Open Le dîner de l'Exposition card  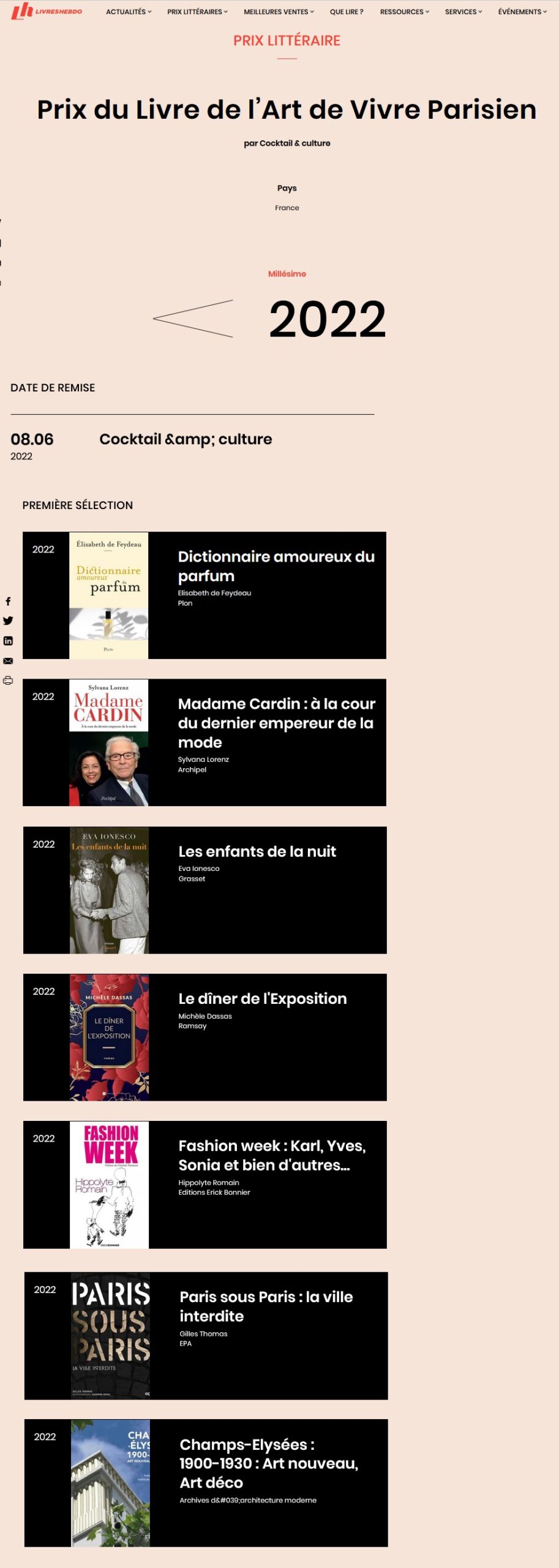(262, 998)
